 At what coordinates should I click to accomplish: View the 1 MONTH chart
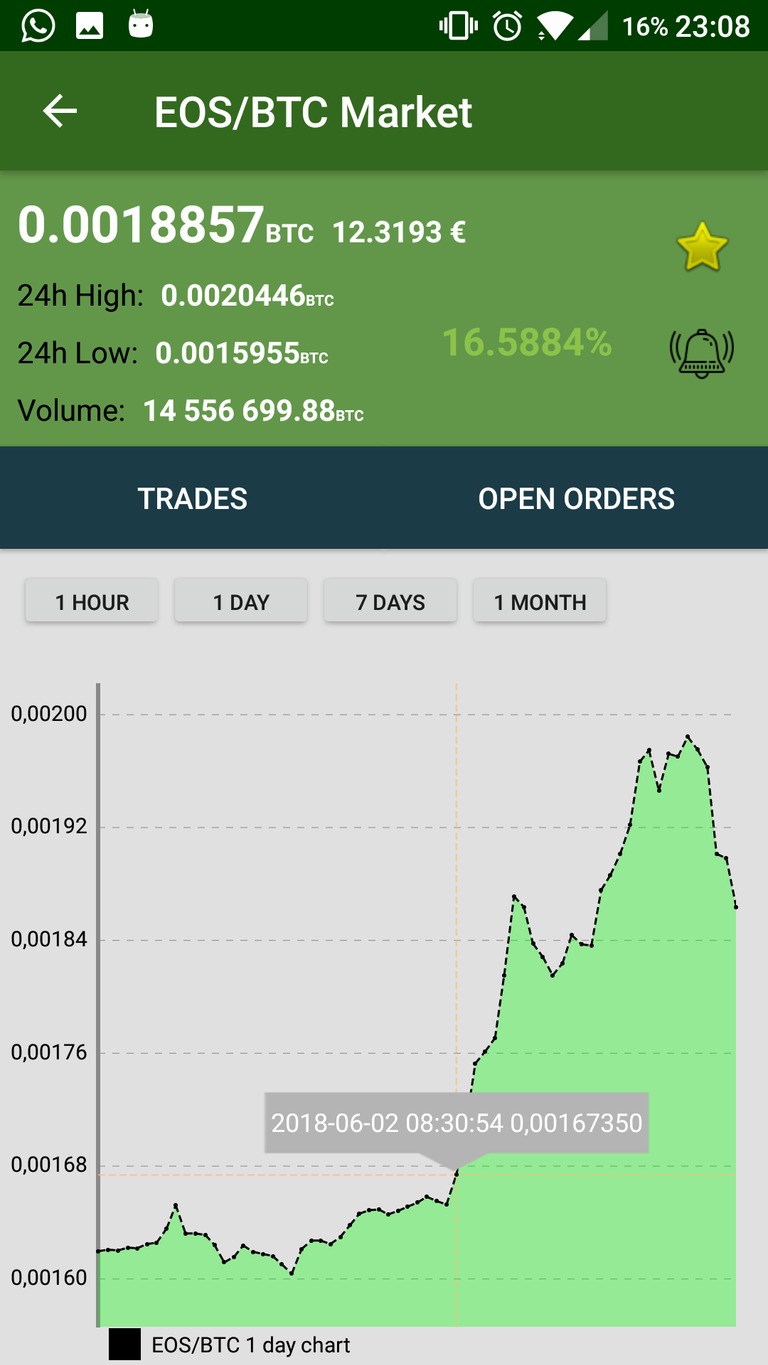540,601
